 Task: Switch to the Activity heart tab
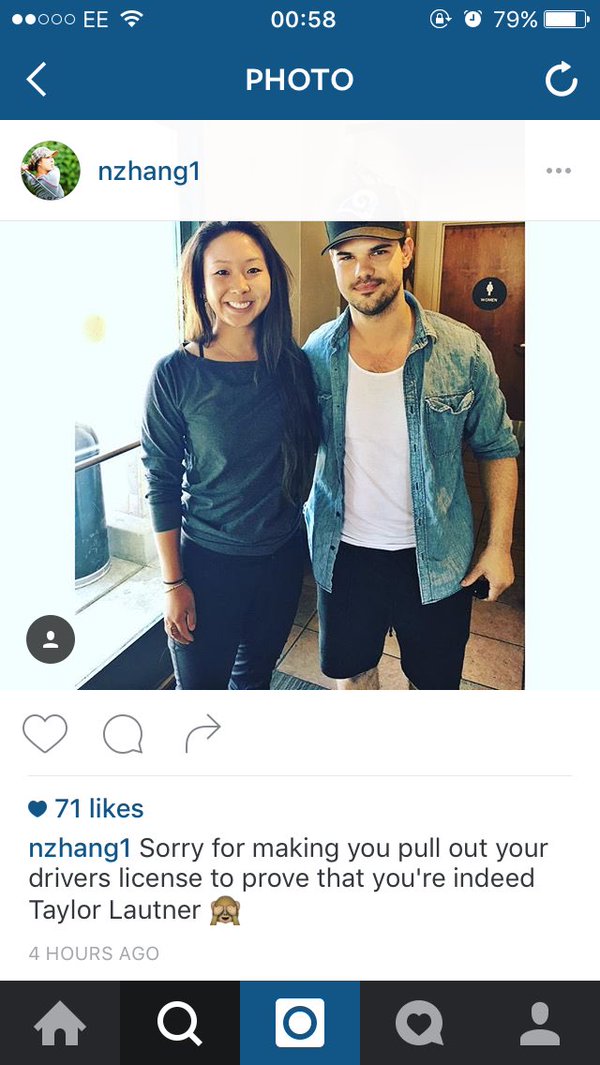pyautogui.click(x=420, y=1023)
